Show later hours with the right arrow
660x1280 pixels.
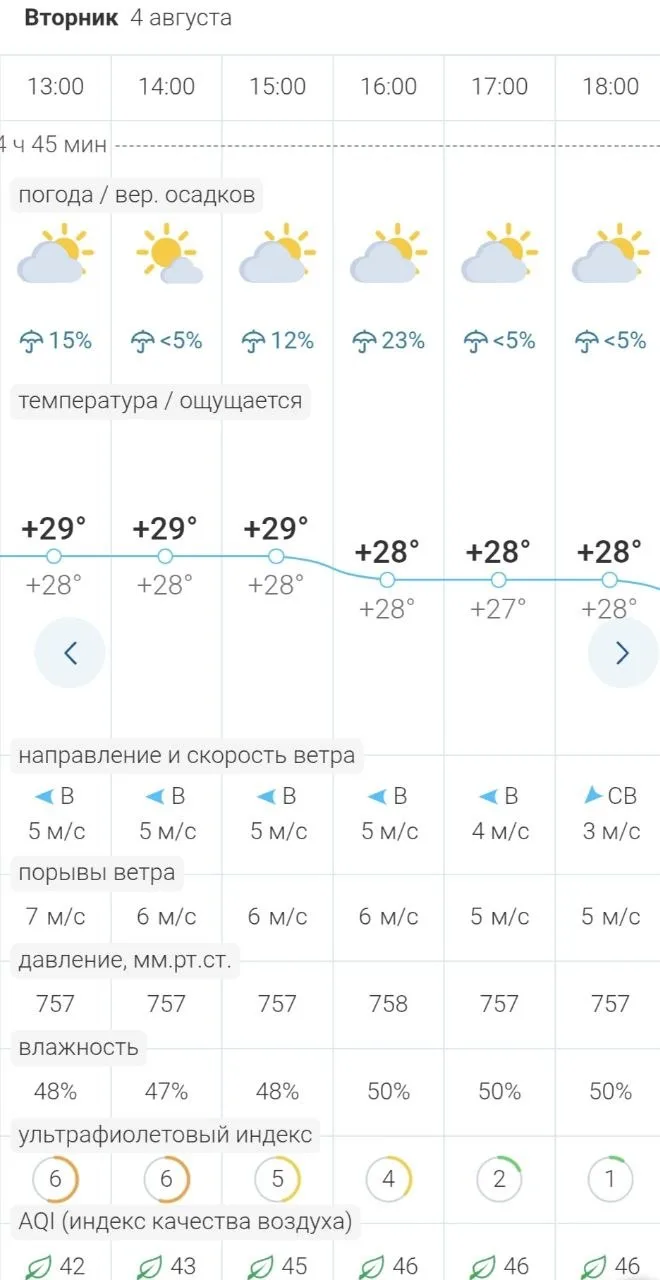(623, 653)
